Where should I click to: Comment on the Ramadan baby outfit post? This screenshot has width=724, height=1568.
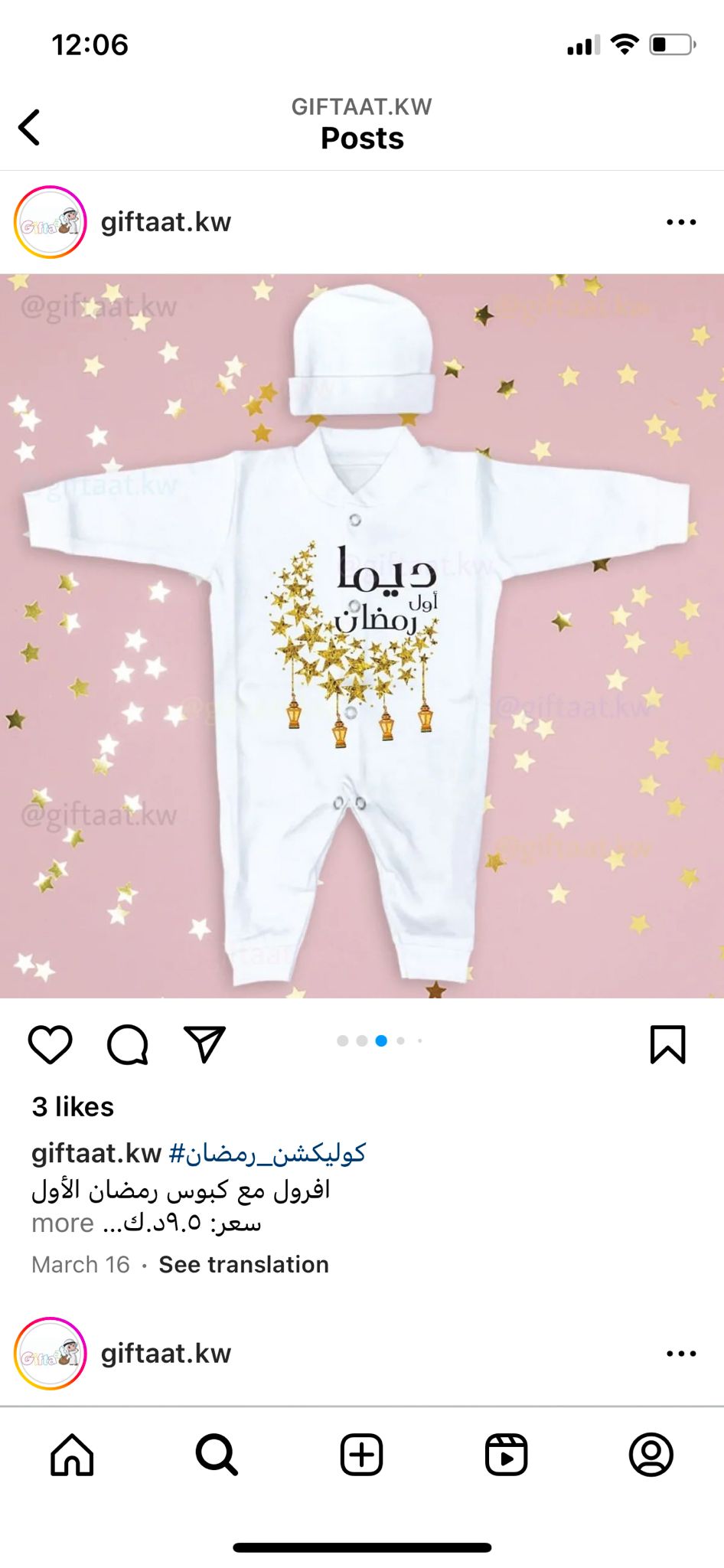pyautogui.click(x=128, y=1044)
